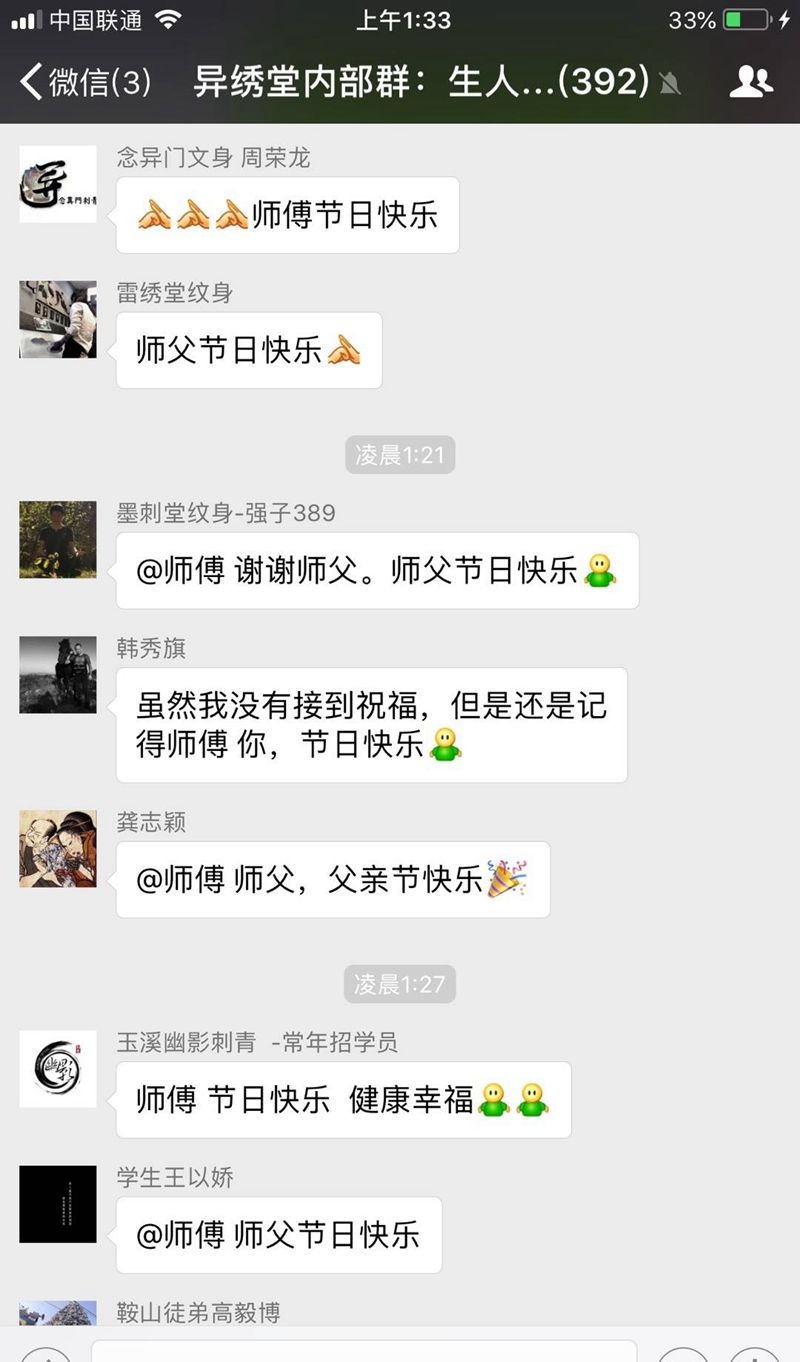The image size is (800, 1362).
Task: Tap 雷绣堂纹身's avatar
Action: pyautogui.click(x=58, y=319)
